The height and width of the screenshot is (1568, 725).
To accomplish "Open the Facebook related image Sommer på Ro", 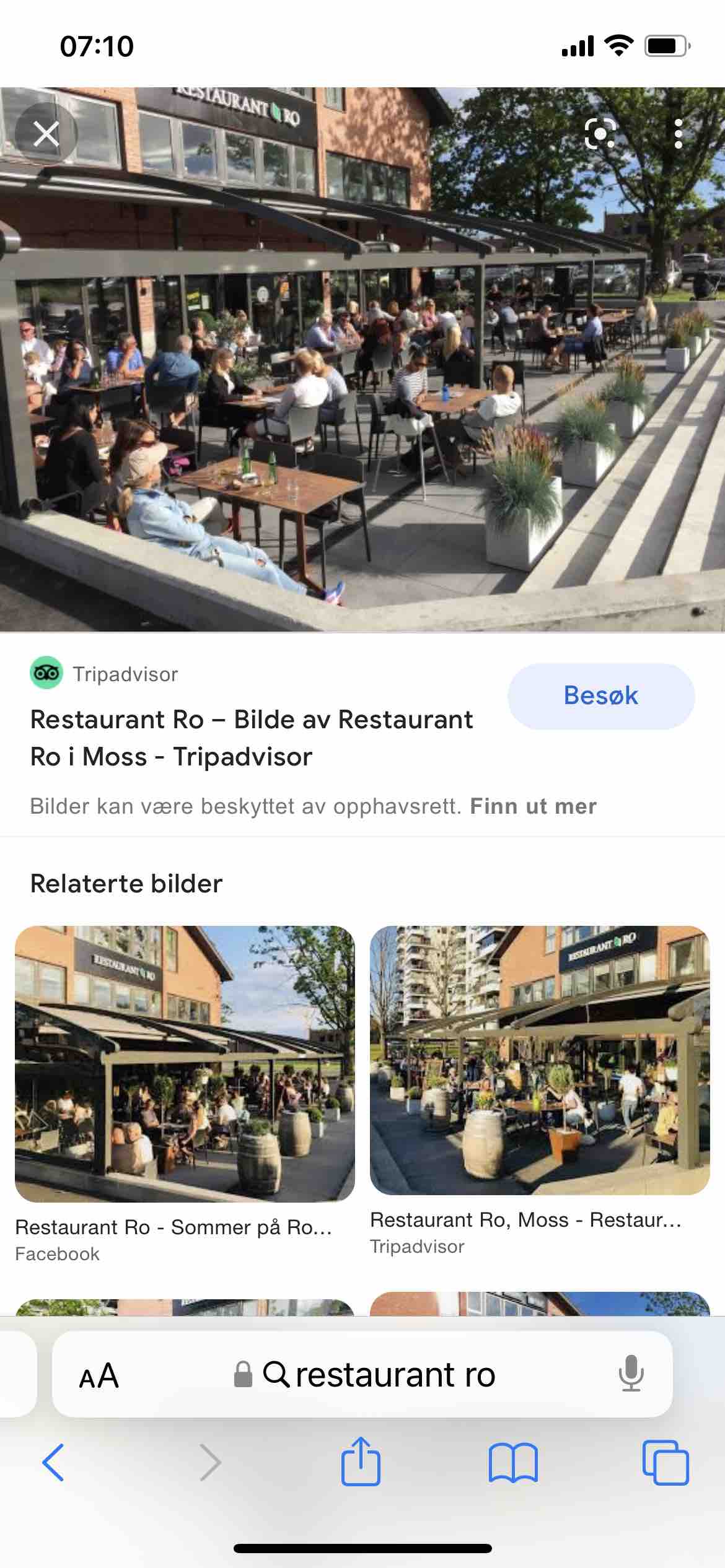I will coord(185,1063).
